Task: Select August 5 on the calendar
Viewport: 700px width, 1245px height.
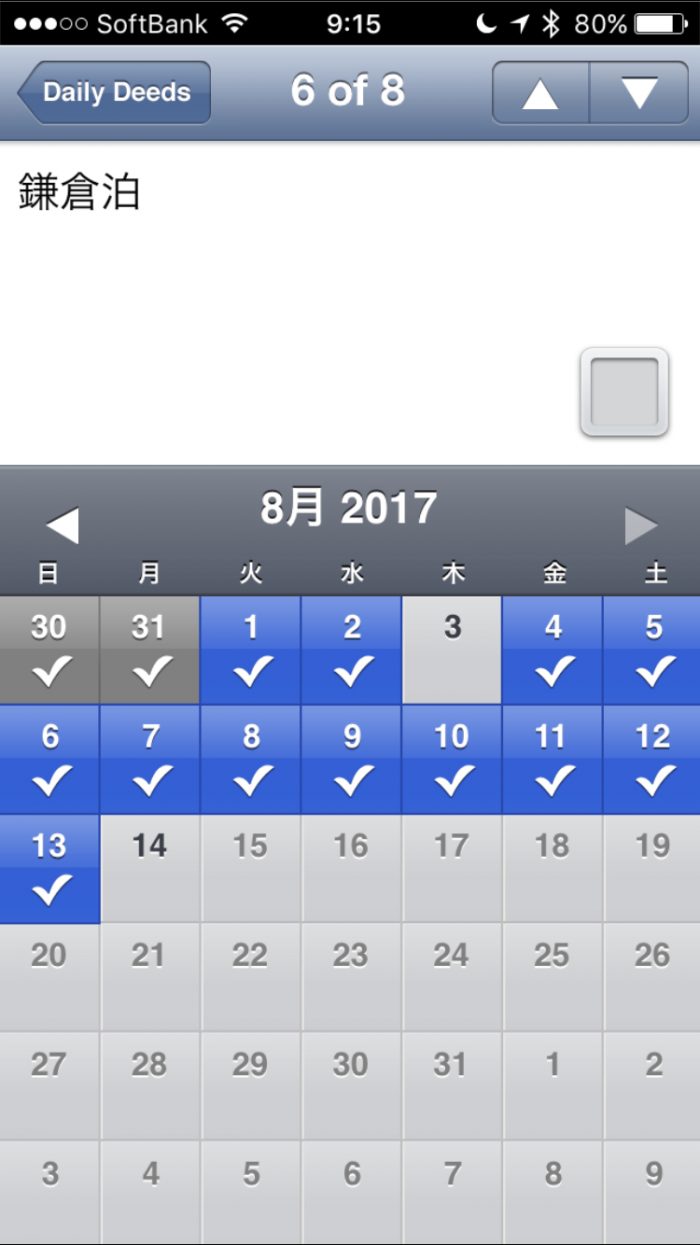Action: [x=652, y=650]
